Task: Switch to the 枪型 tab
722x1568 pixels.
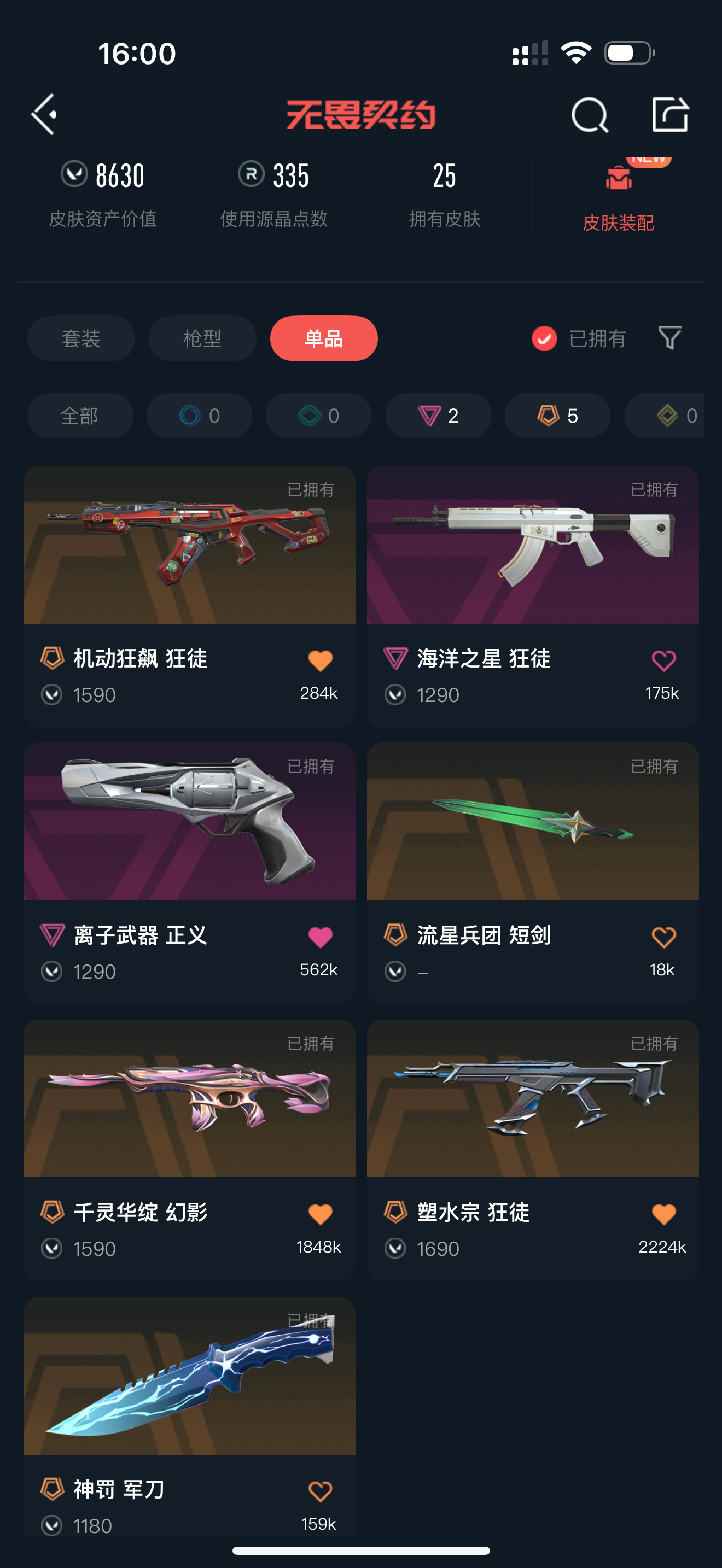Action: pyautogui.click(x=202, y=338)
